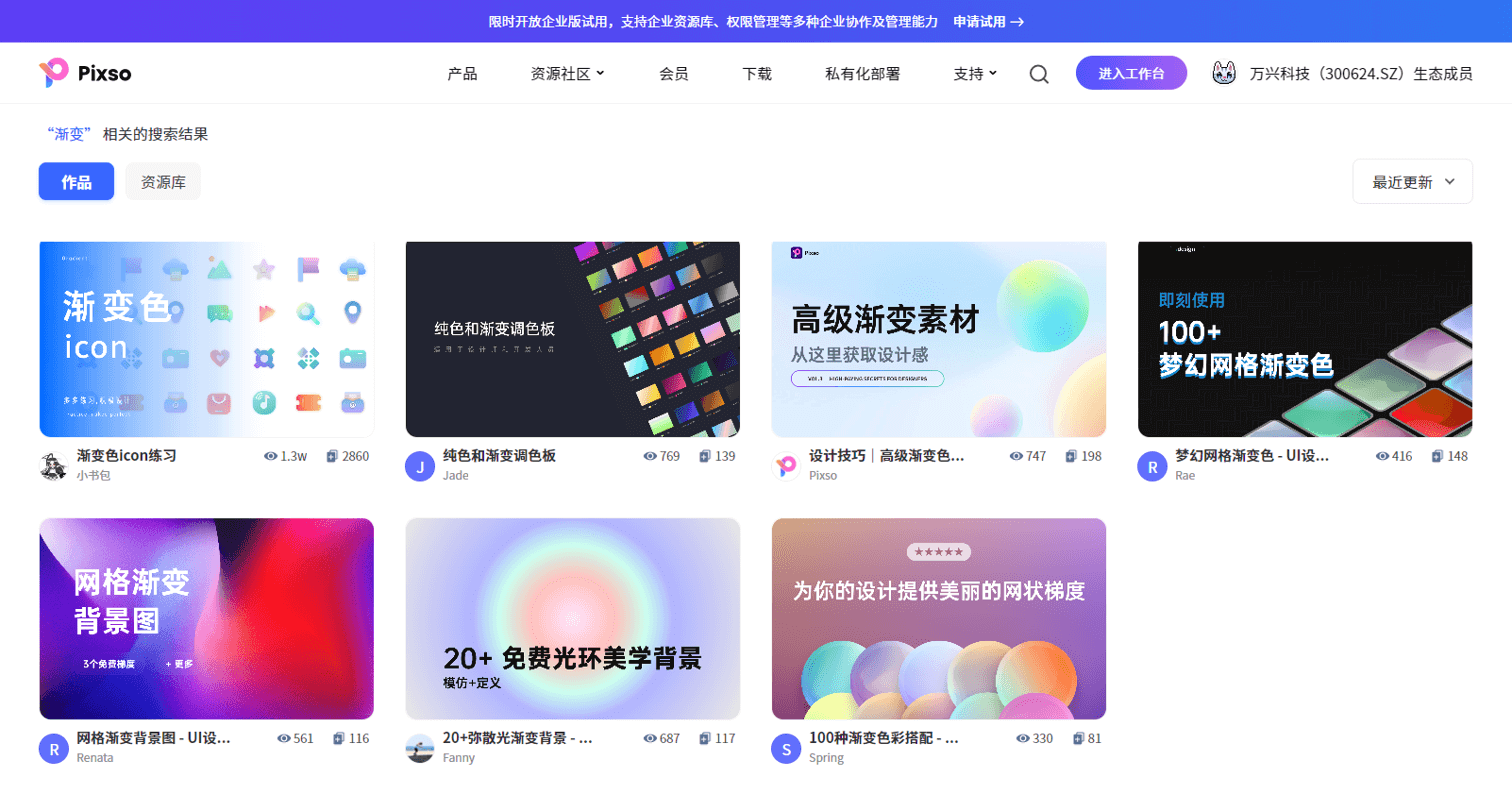Open the 万兴科技 profile menu
The height and width of the screenshot is (794, 1512).
[x=1342, y=73]
